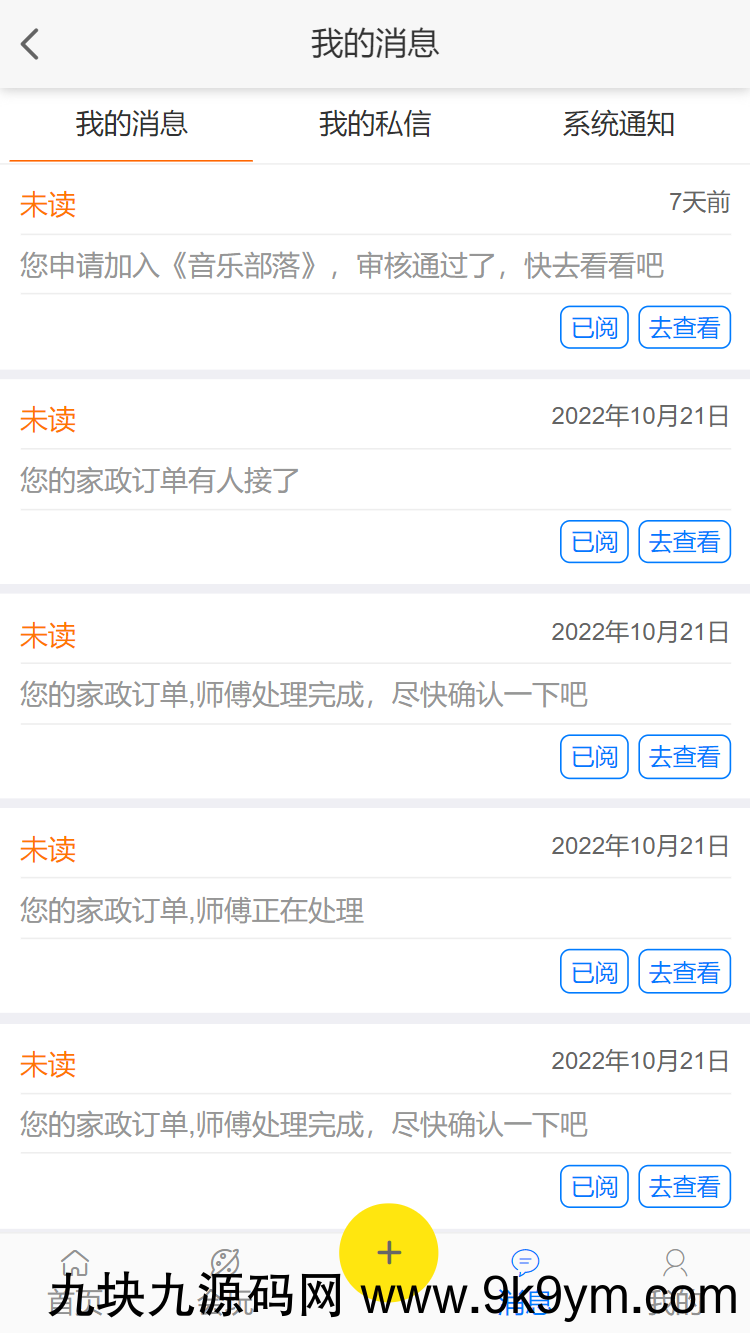
Task: Tap 去查看 on the 师傅正在处理 message
Action: pyautogui.click(x=684, y=972)
